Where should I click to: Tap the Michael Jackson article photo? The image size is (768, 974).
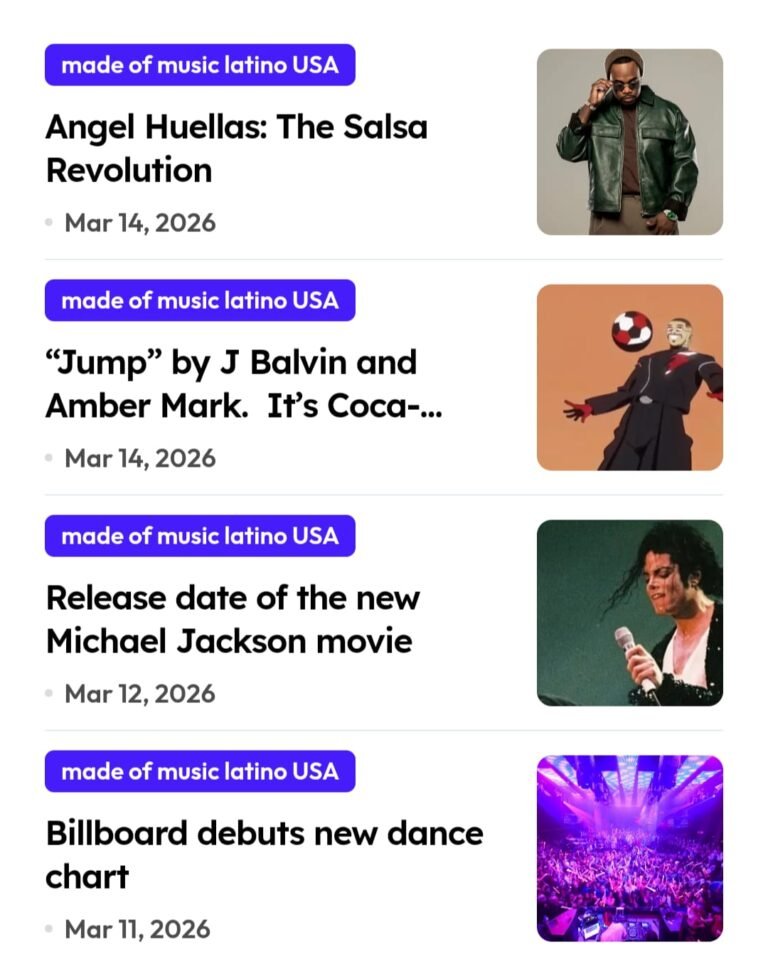click(x=629, y=612)
